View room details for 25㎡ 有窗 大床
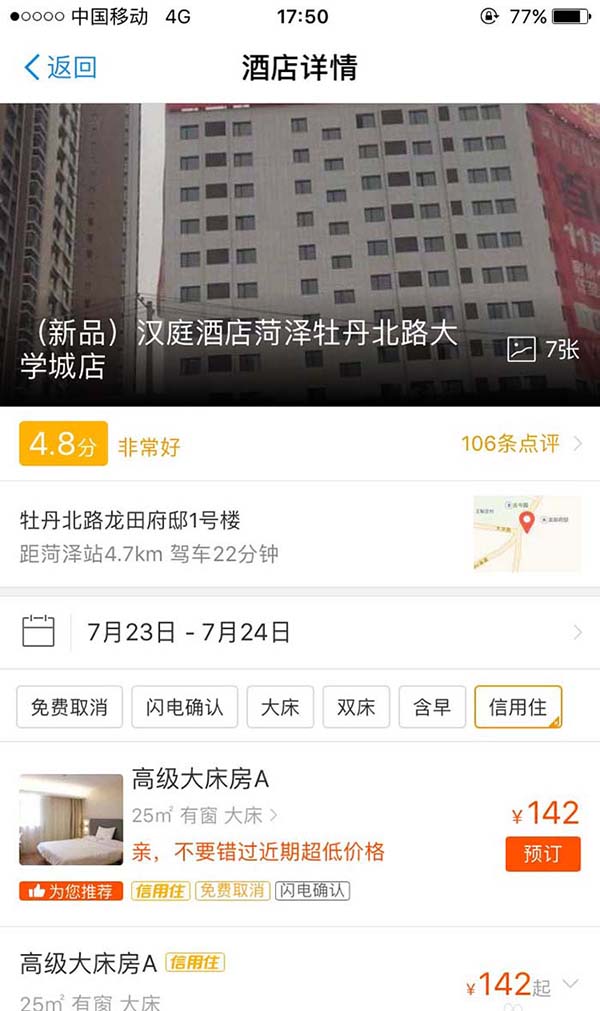This screenshot has width=600, height=1011. coord(205,816)
